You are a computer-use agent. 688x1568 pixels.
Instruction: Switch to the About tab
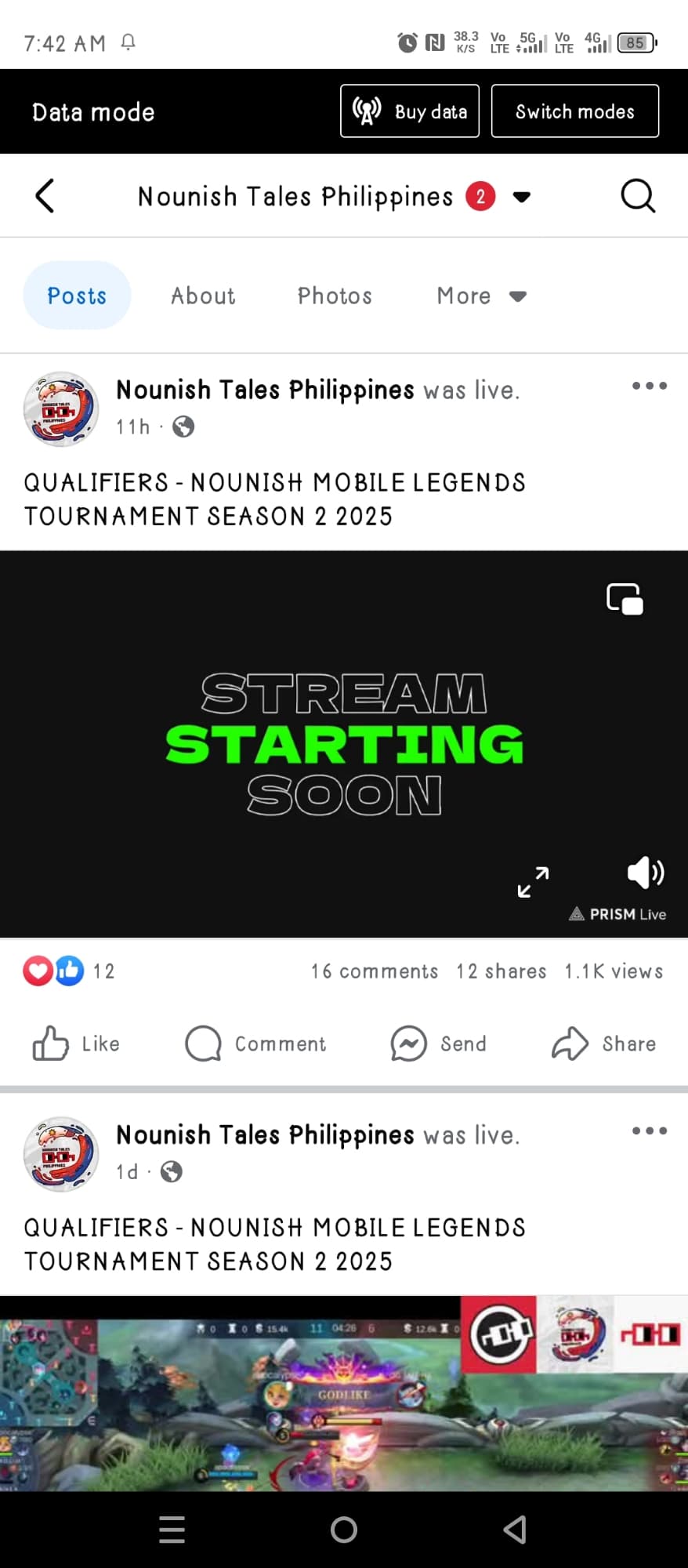pyautogui.click(x=203, y=296)
